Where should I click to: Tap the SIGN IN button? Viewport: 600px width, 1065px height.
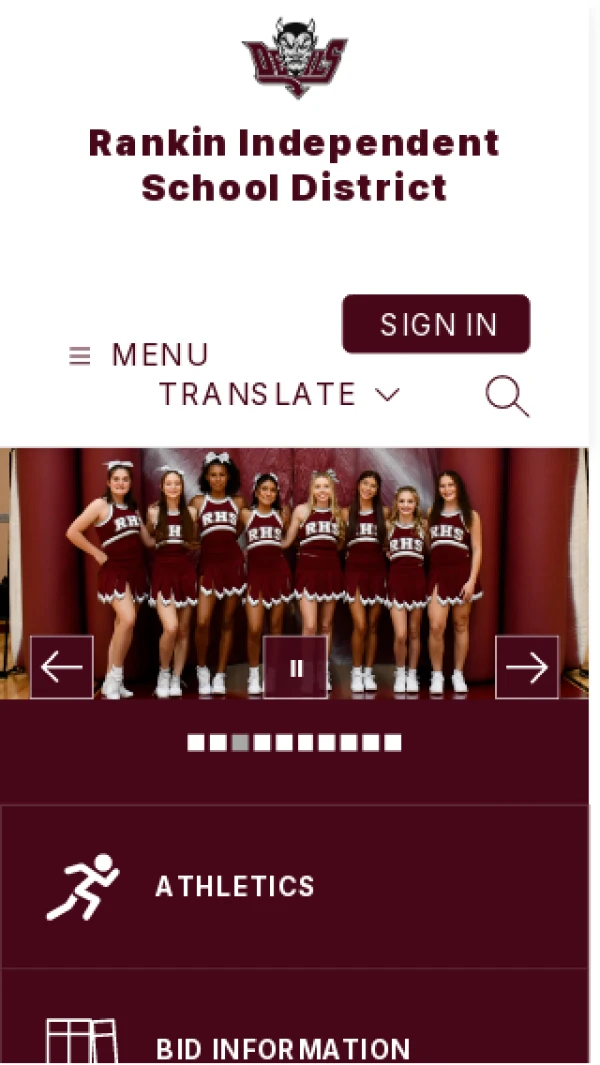[436, 324]
